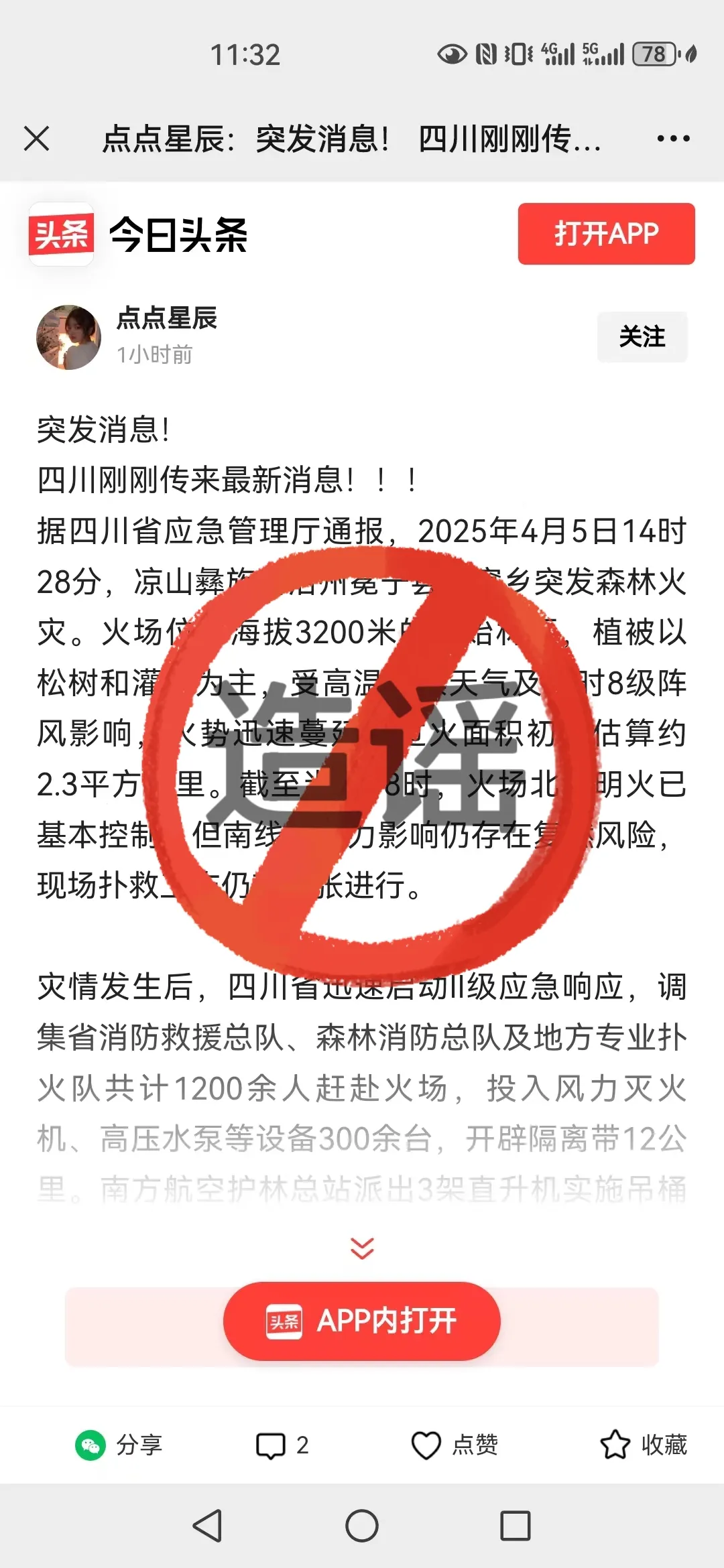Return to the home screen
724x1568 pixels.
click(x=362, y=1526)
